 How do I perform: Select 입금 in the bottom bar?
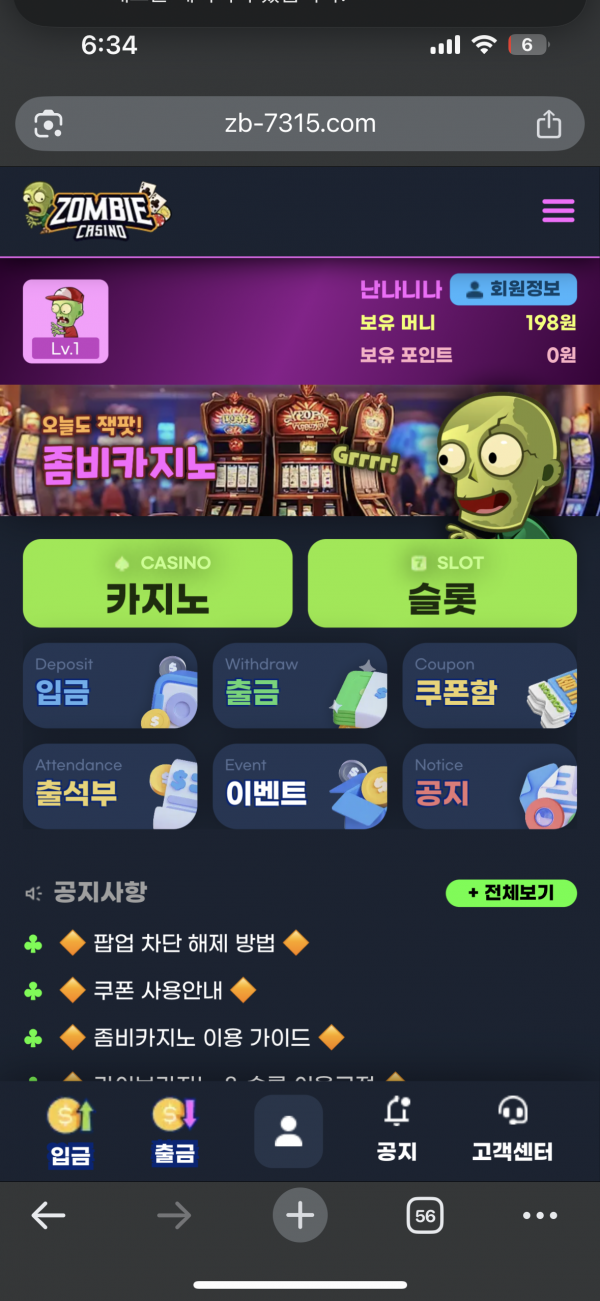(70, 1131)
